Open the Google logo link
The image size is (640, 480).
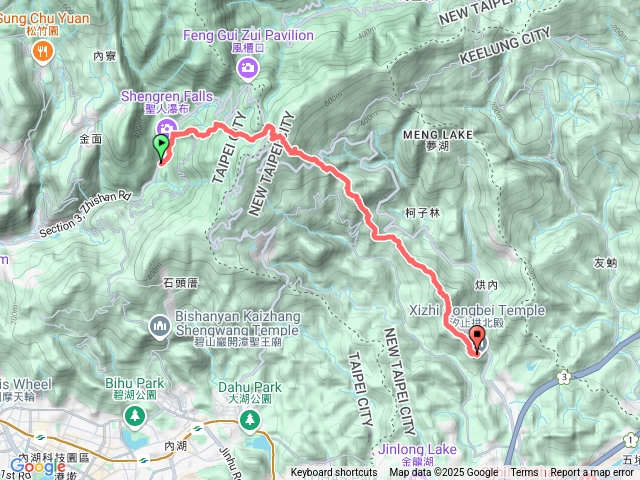pos(37,466)
